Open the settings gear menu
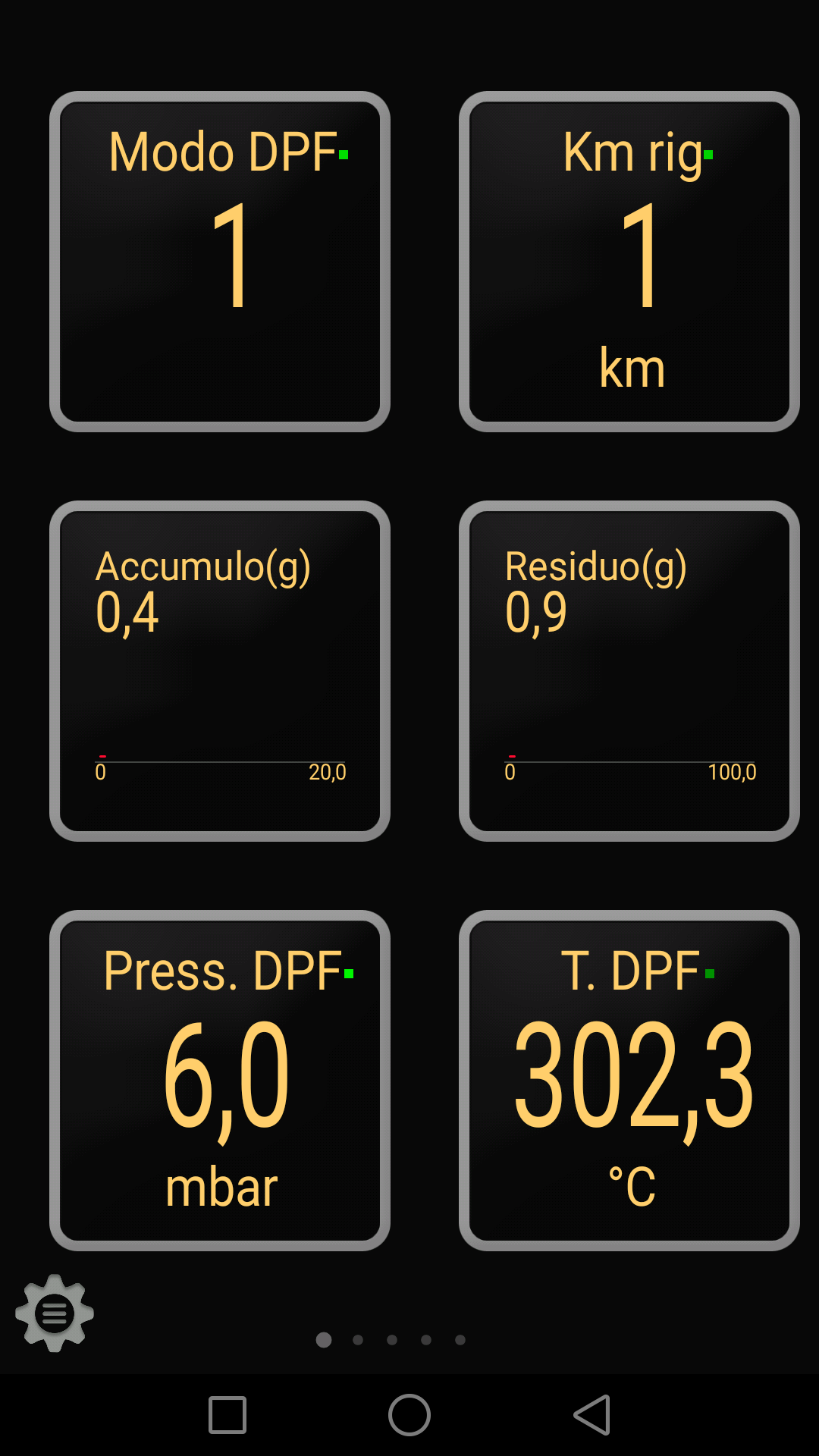The width and height of the screenshot is (819, 1456). coord(55,1313)
